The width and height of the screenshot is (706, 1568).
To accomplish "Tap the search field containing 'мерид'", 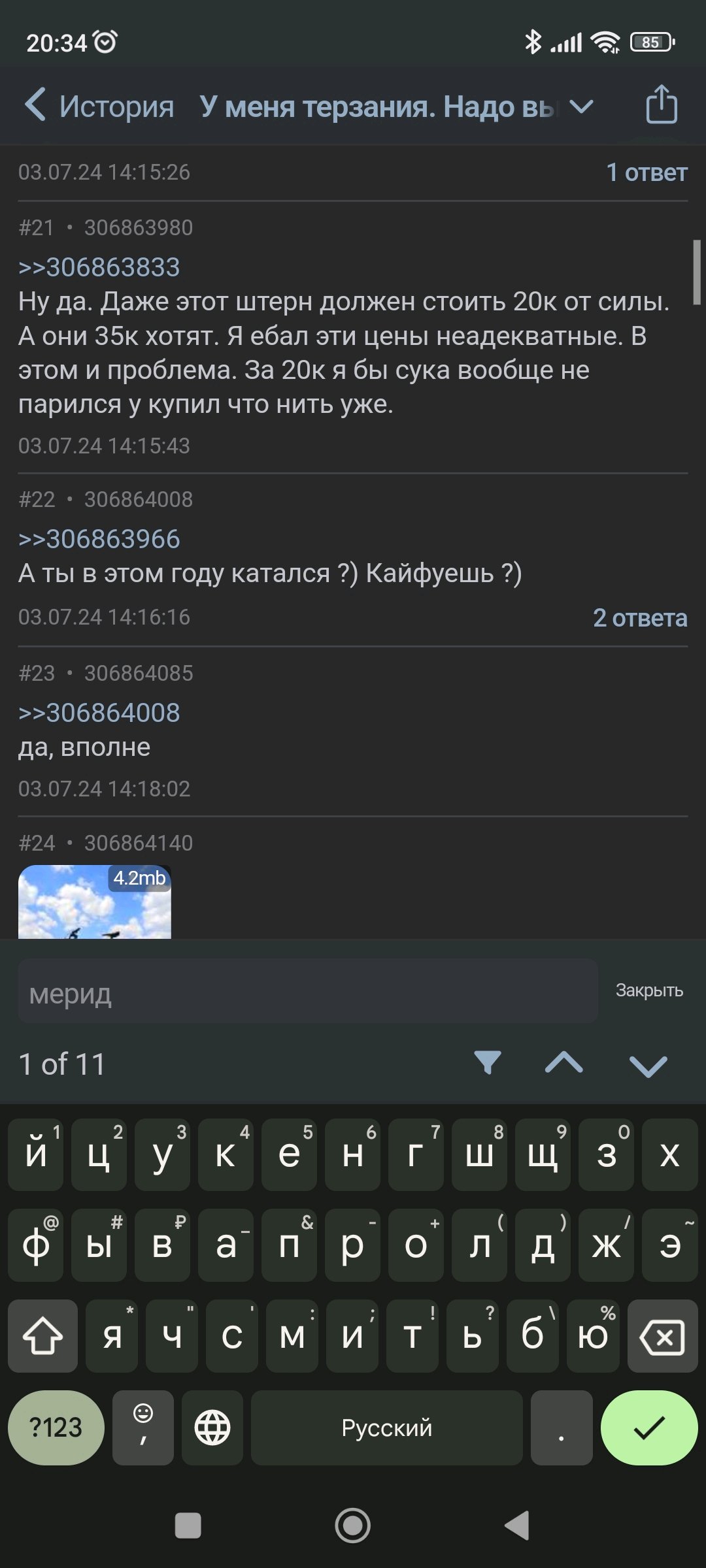I will (307, 991).
